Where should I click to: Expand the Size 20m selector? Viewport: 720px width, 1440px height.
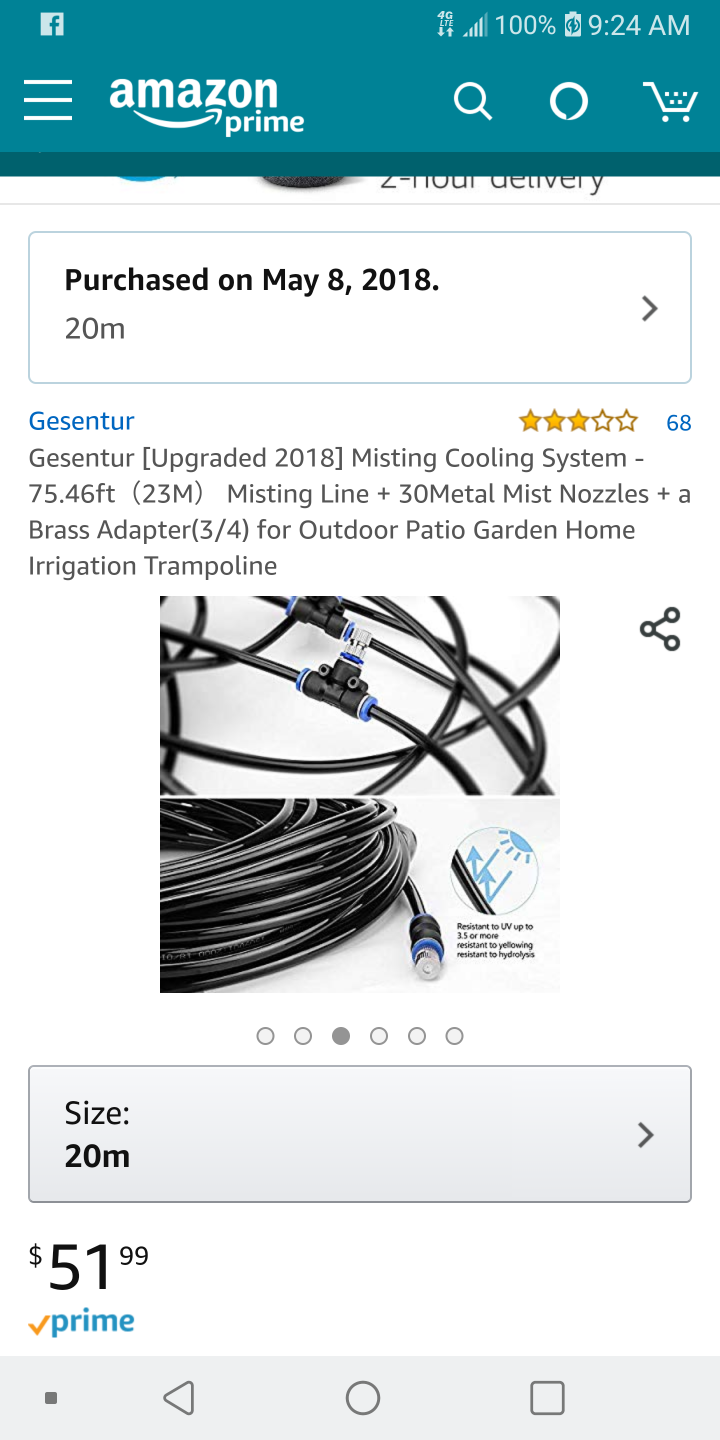(x=360, y=1133)
